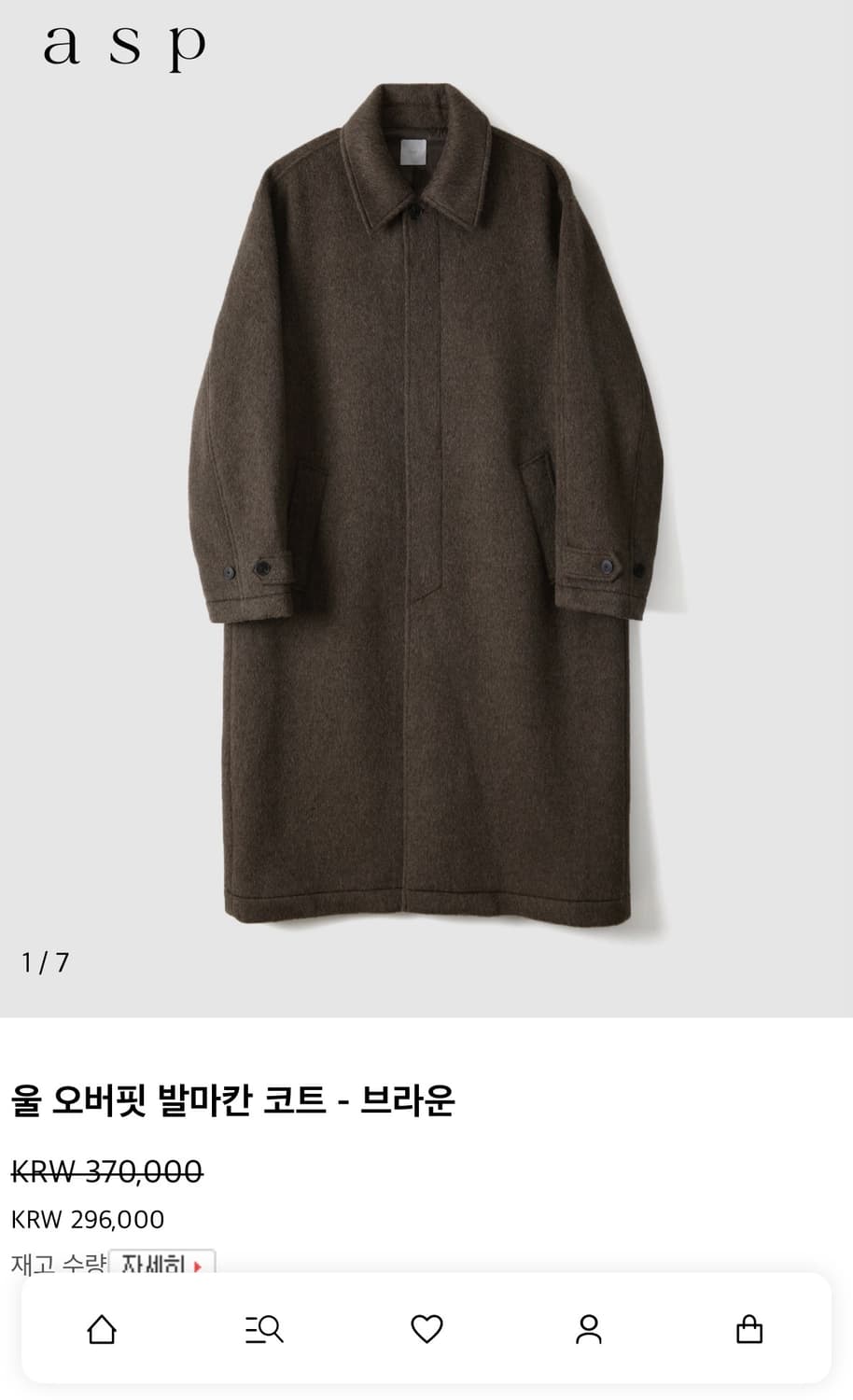Tap the 1/7 image counter
This screenshot has width=853, height=1400.
46,959
